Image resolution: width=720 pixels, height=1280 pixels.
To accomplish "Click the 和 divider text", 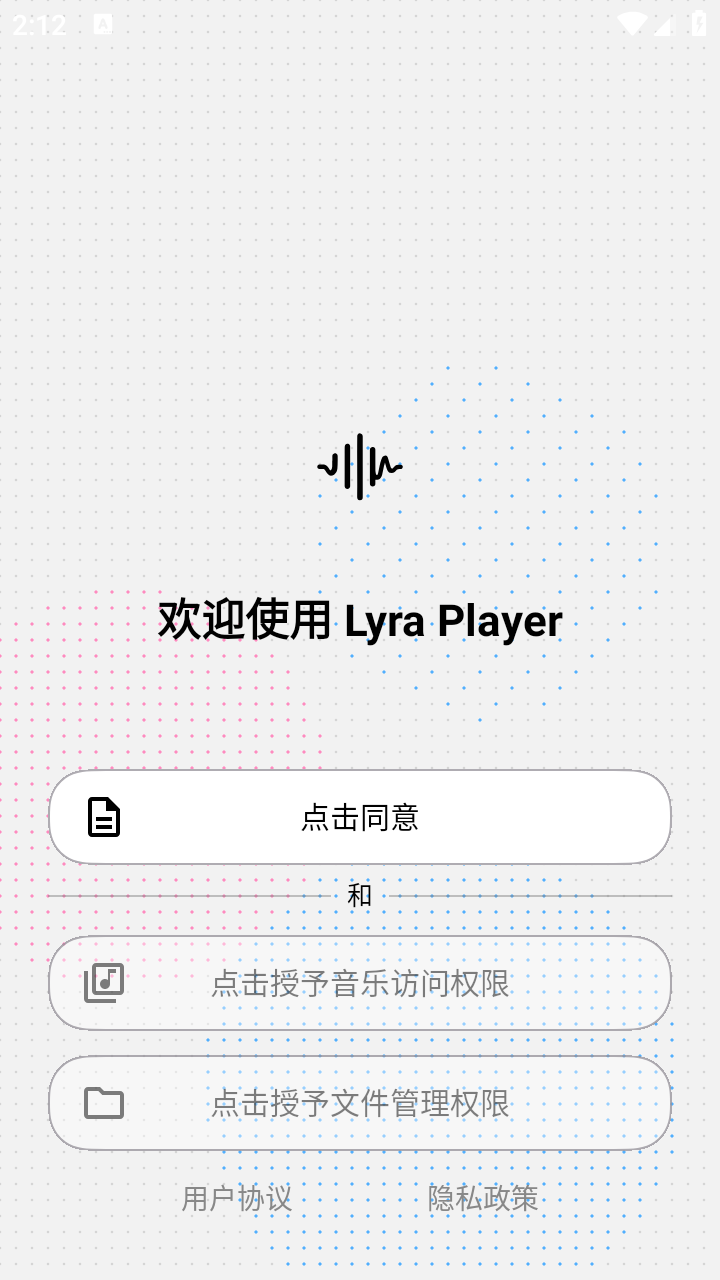I will coord(360,896).
